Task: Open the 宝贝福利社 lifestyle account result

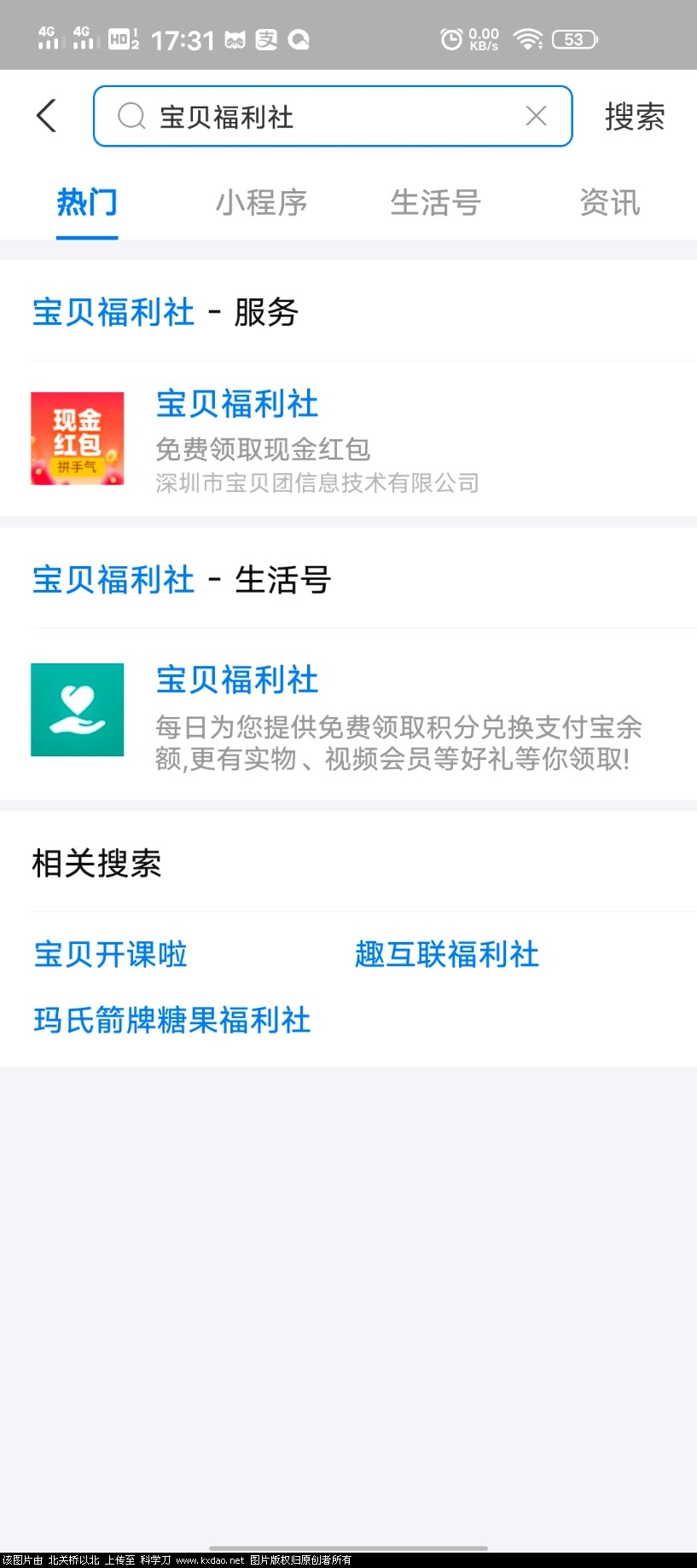Action: (x=236, y=680)
